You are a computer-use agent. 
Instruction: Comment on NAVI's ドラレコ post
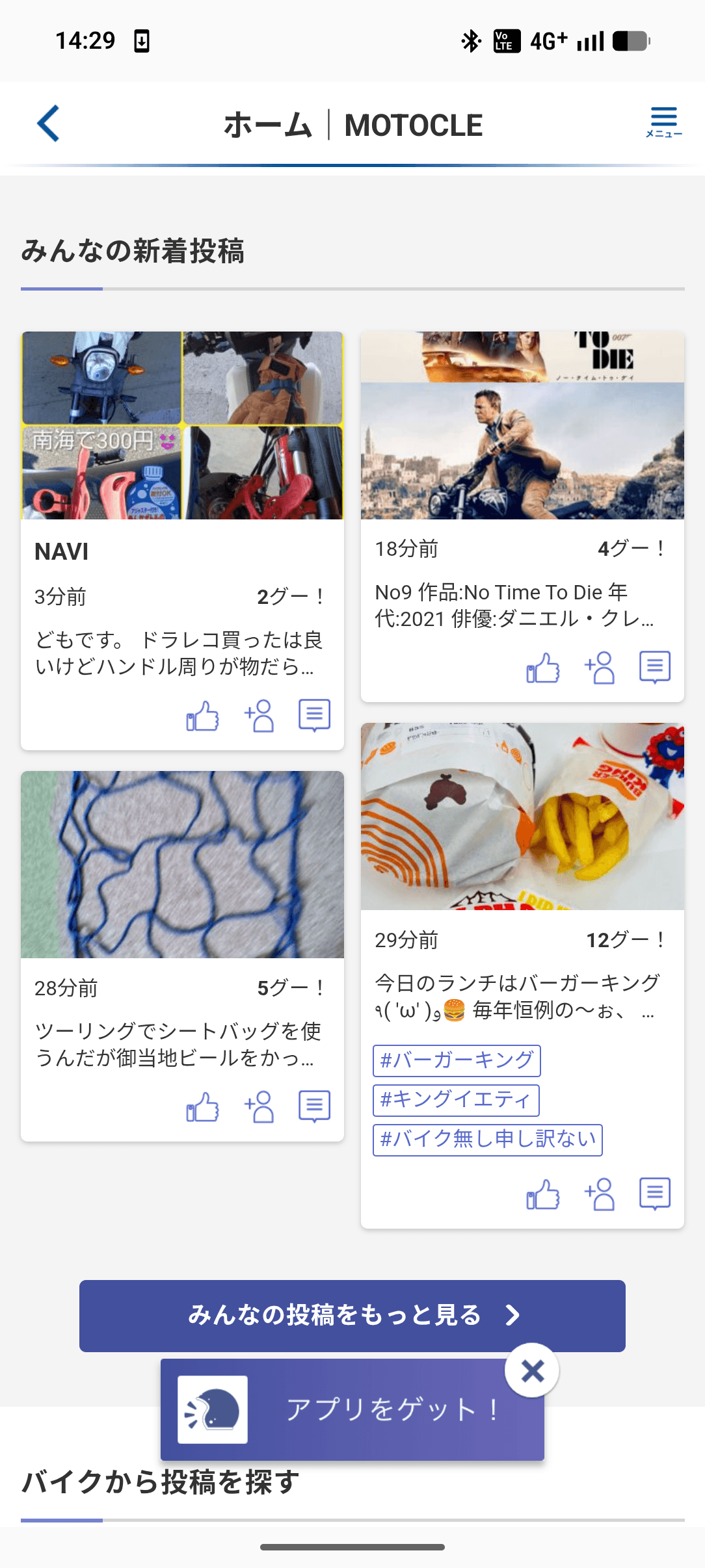coord(314,716)
